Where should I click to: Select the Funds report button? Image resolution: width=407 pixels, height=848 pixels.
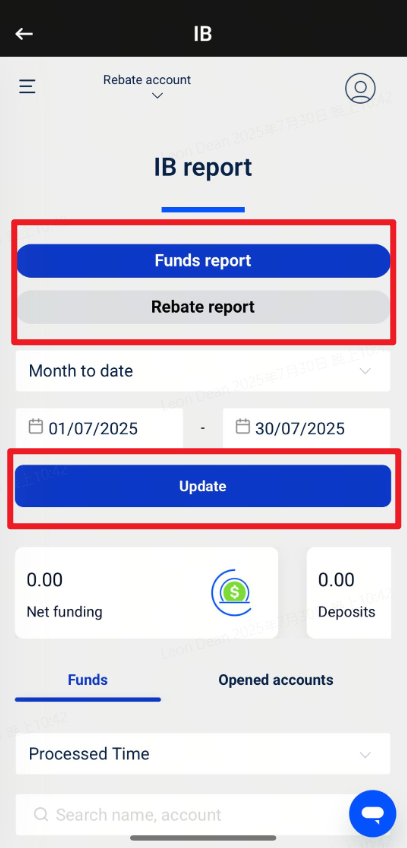tap(203, 261)
